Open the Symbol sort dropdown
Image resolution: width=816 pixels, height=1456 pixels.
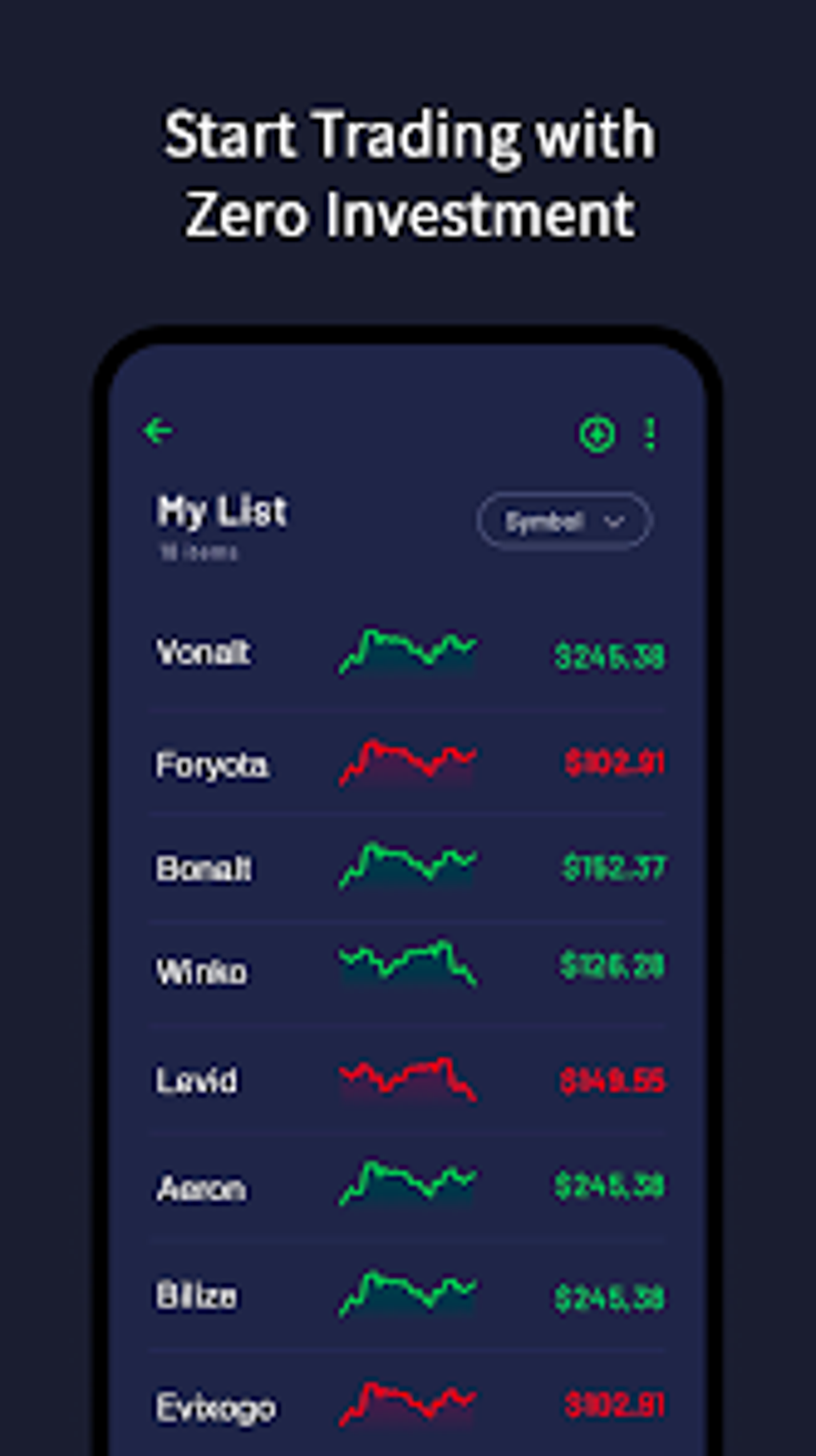pyautogui.click(x=562, y=520)
